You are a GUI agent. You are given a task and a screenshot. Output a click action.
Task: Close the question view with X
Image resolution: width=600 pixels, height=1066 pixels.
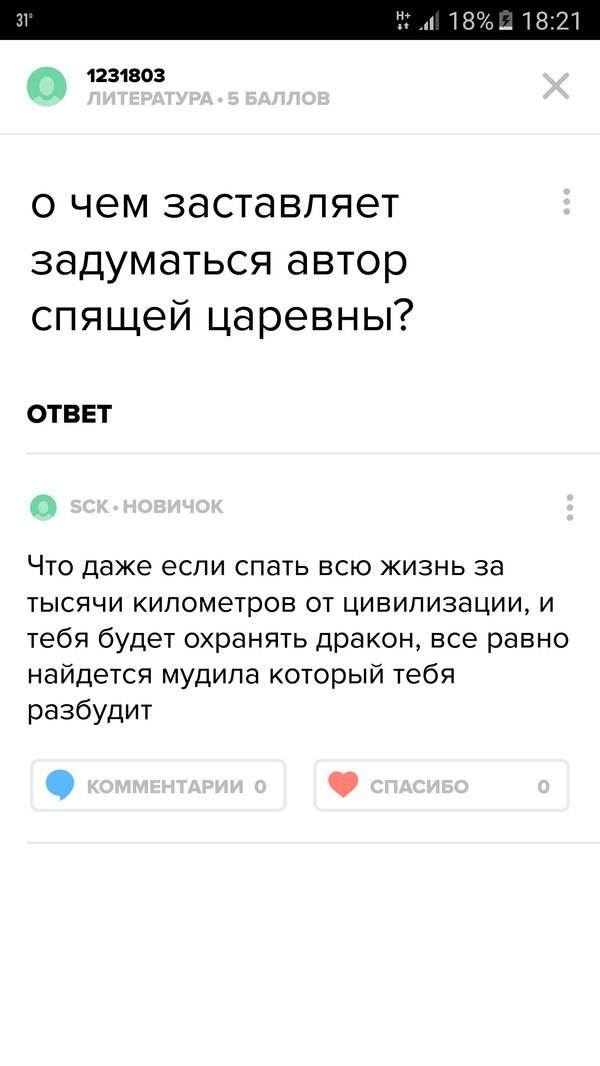555,87
